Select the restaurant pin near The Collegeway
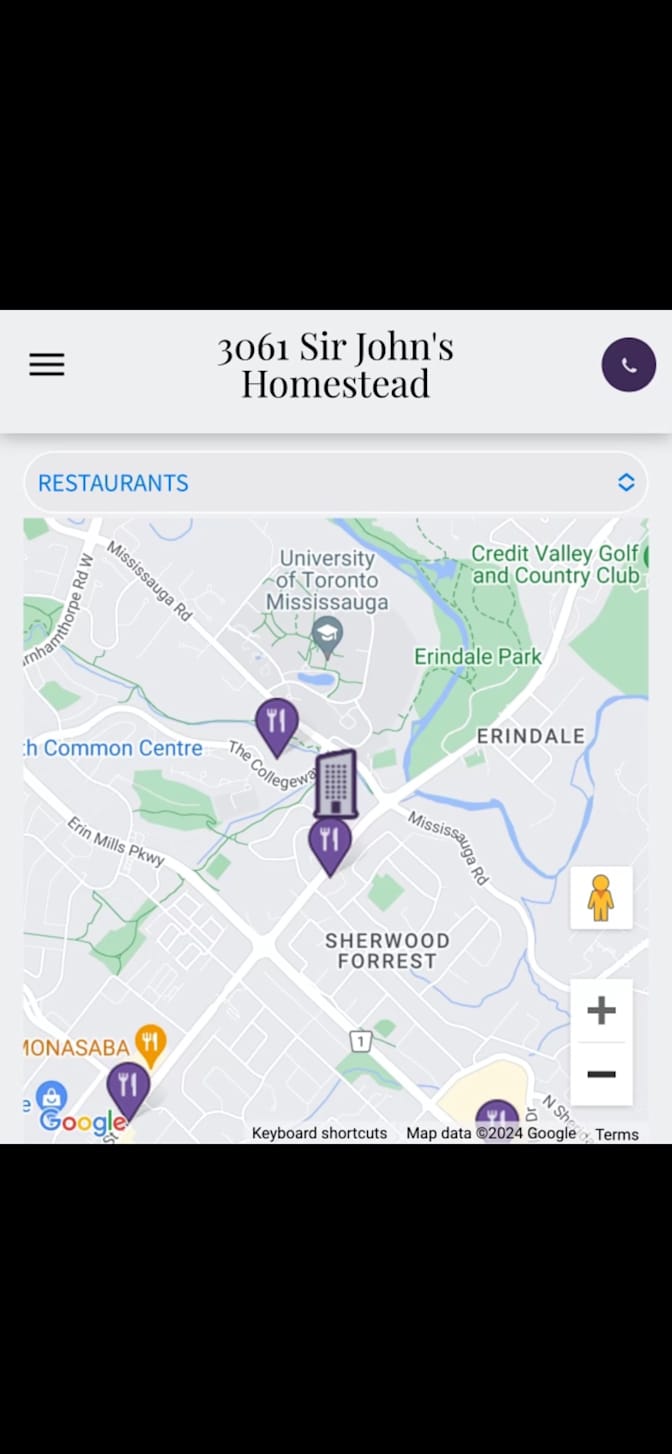Screen dimensions: 672x1454 coord(277,724)
